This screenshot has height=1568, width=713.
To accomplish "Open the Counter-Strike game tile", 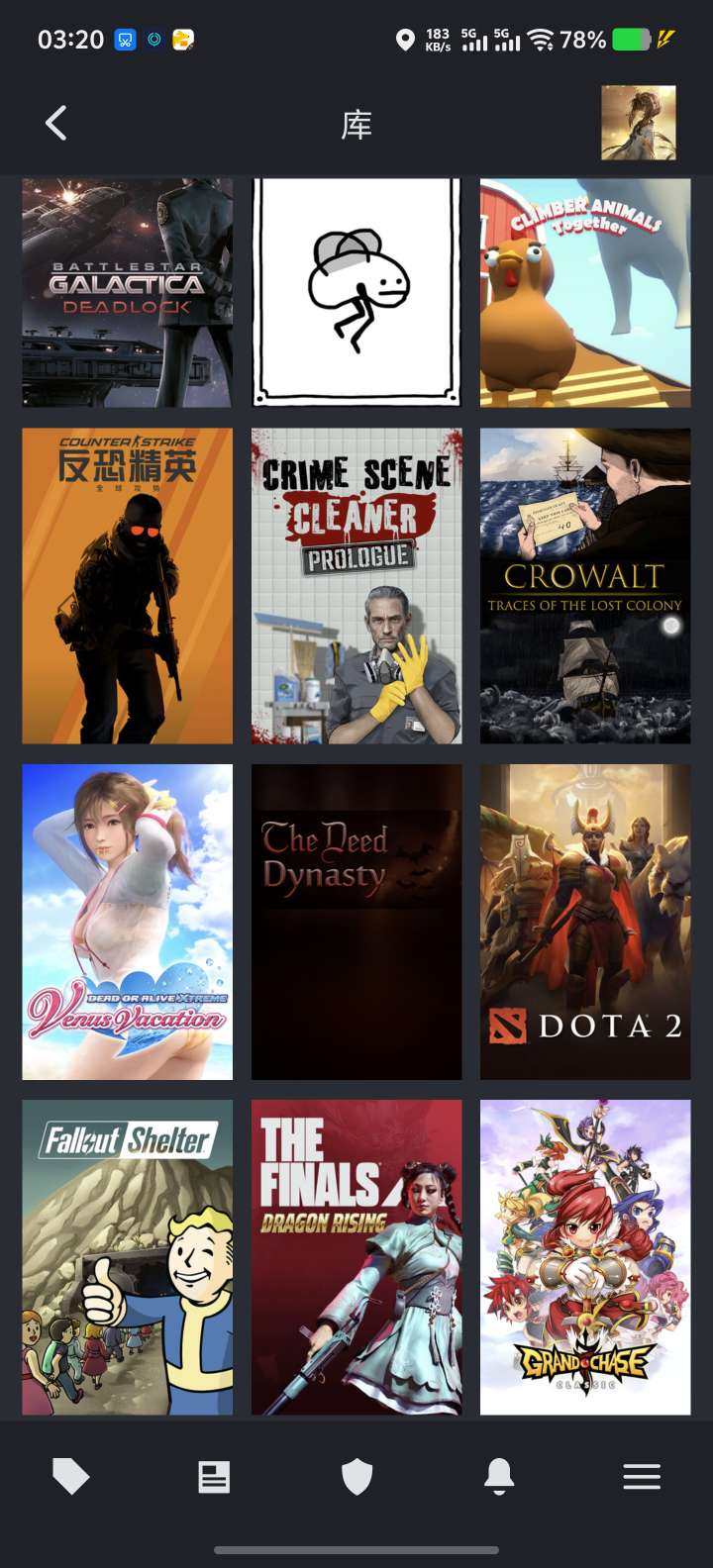I will [x=128, y=585].
